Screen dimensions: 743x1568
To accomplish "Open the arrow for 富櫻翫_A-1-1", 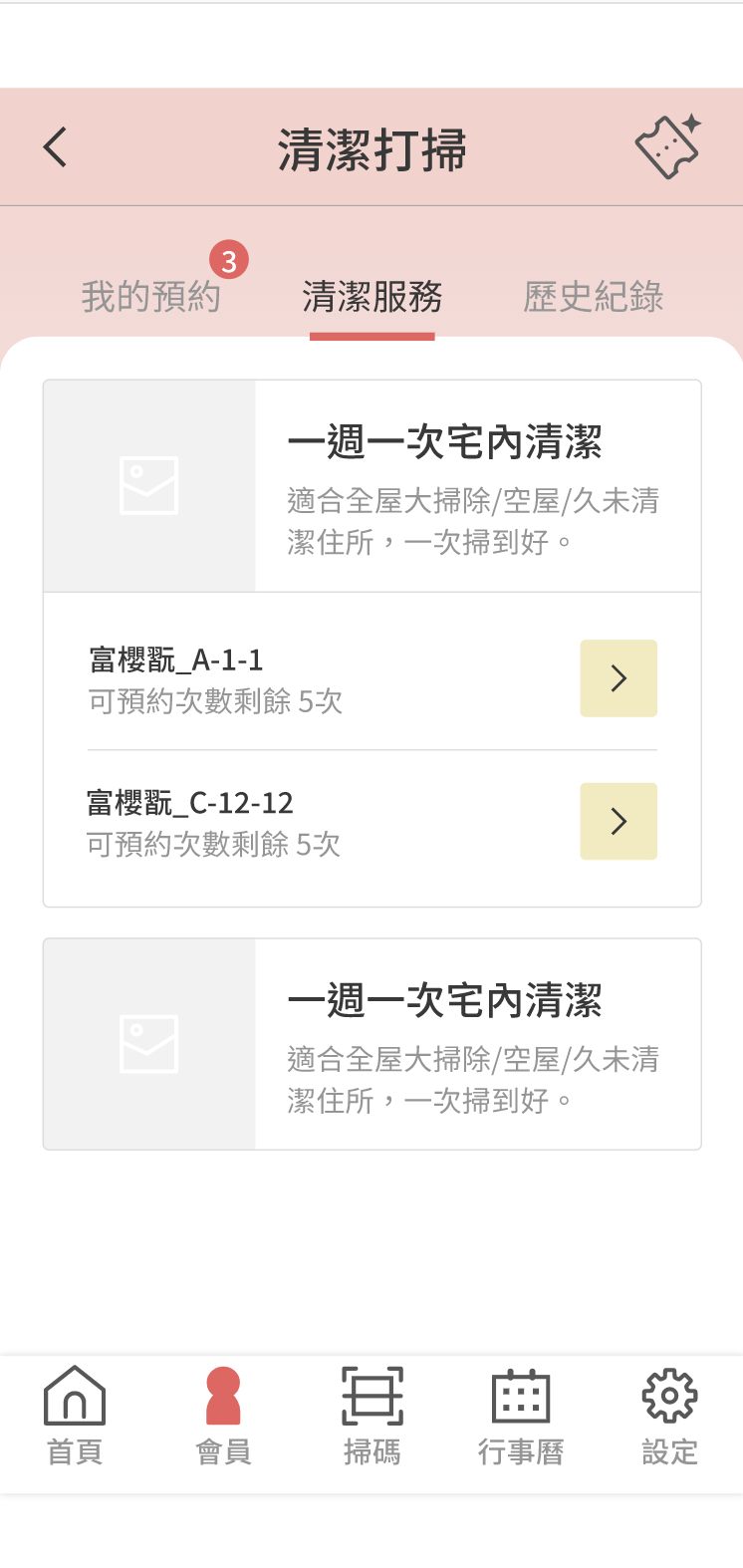I will pyautogui.click(x=619, y=678).
